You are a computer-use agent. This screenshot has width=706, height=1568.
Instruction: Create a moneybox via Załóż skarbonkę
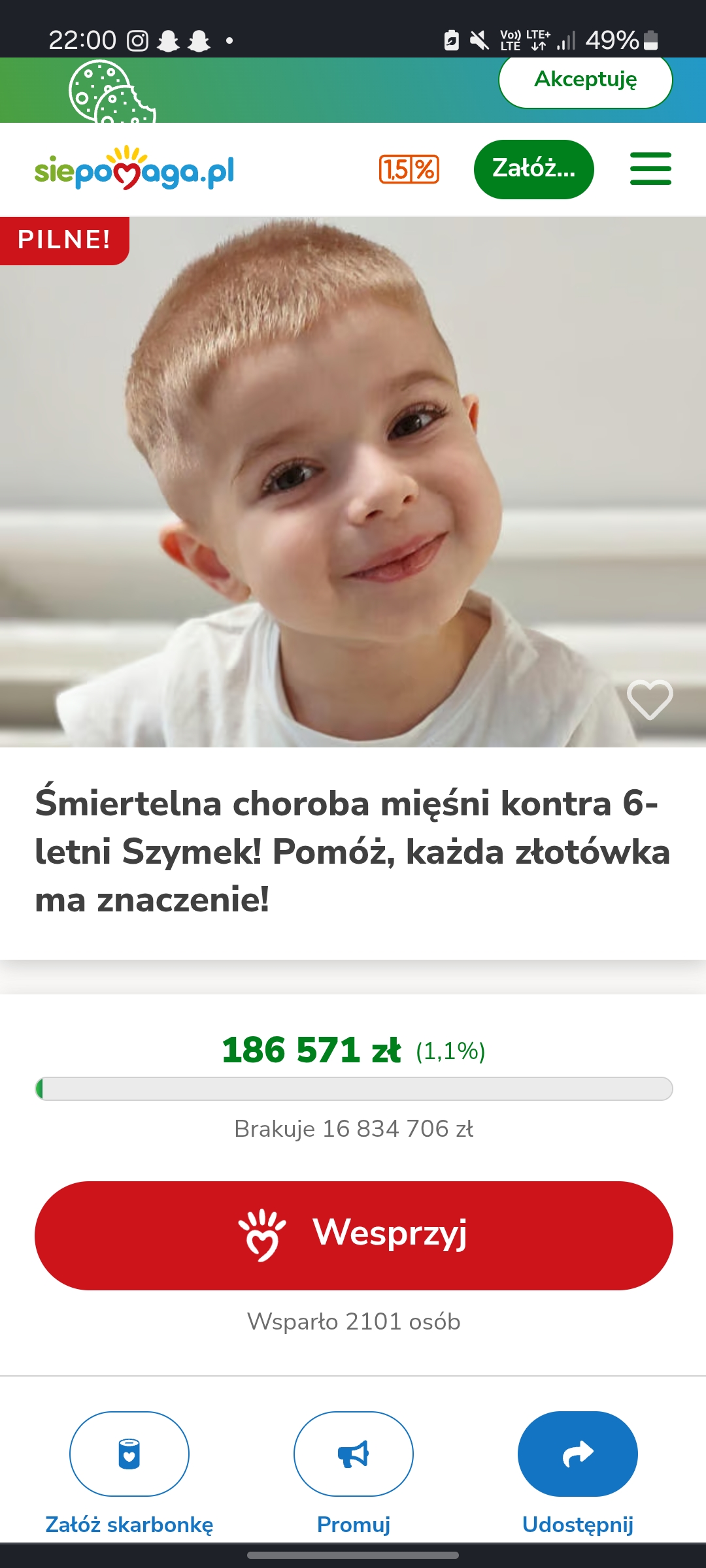coord(129,1454)
